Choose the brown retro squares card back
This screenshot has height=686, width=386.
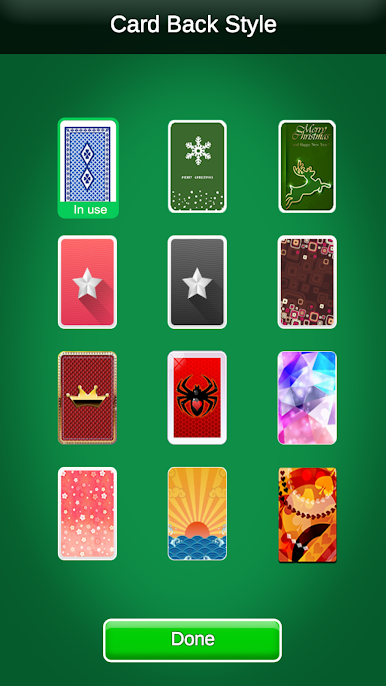307,282
